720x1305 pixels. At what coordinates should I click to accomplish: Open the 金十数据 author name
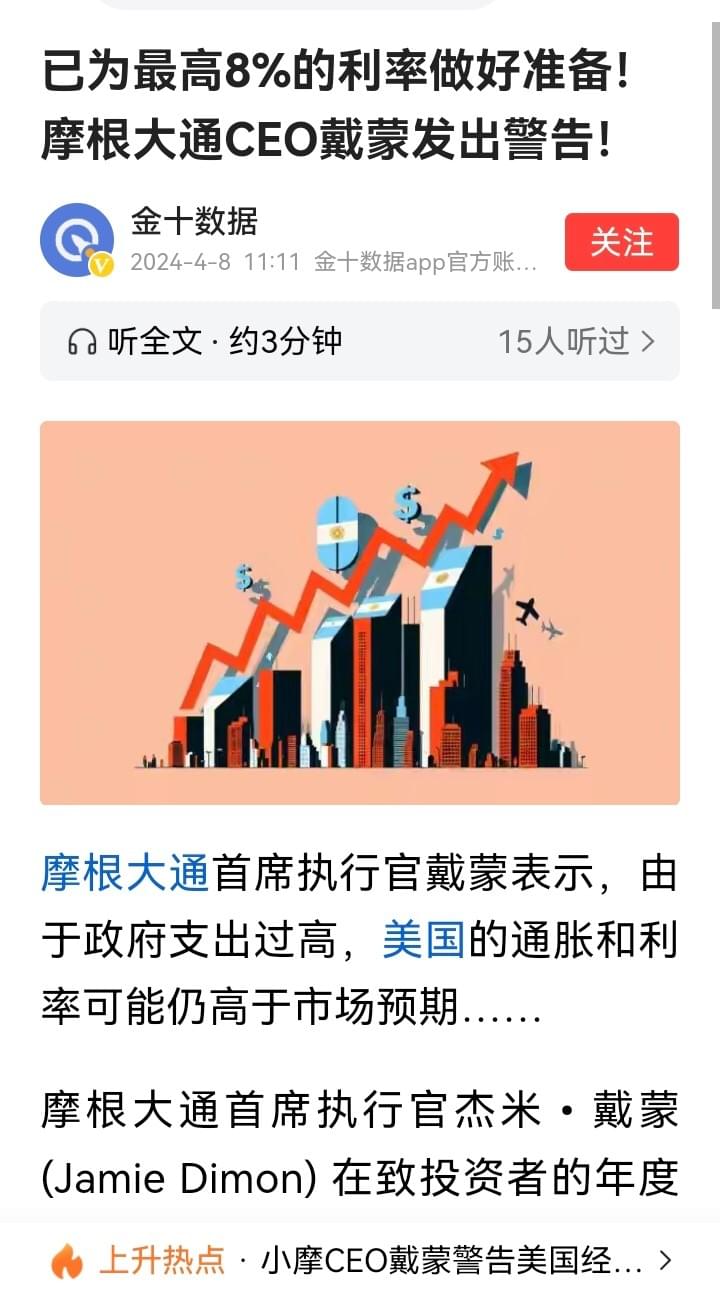pos(194,220)
